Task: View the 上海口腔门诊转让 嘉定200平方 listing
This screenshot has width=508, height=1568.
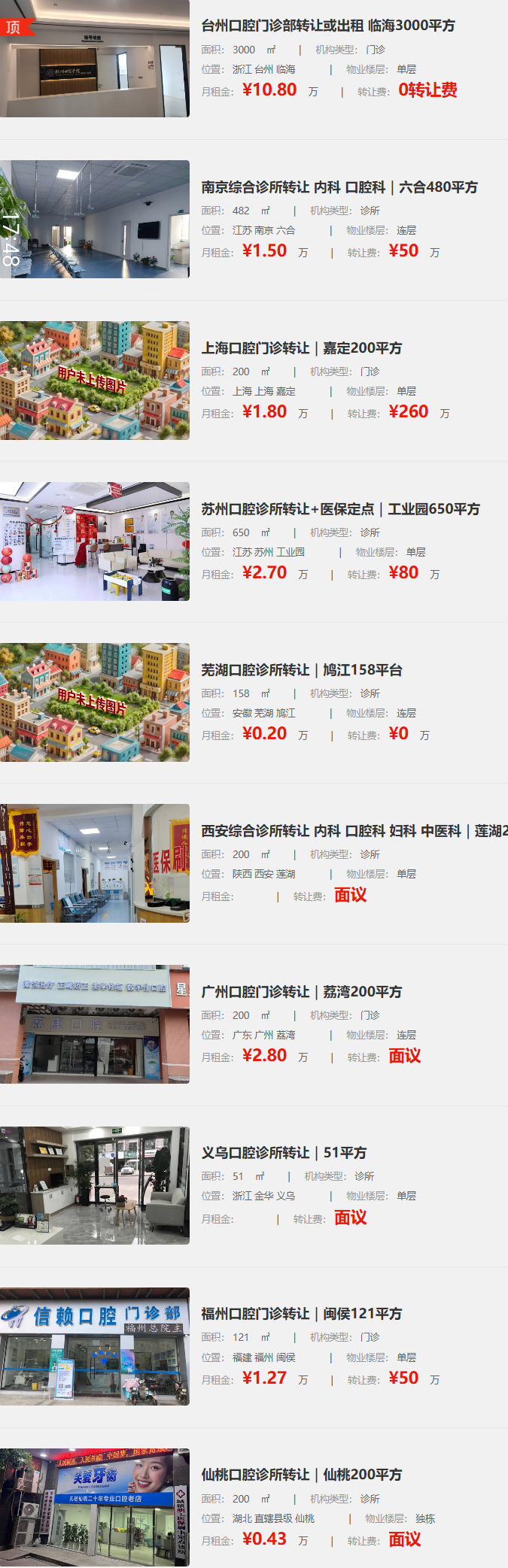Action: pos(301,348)
